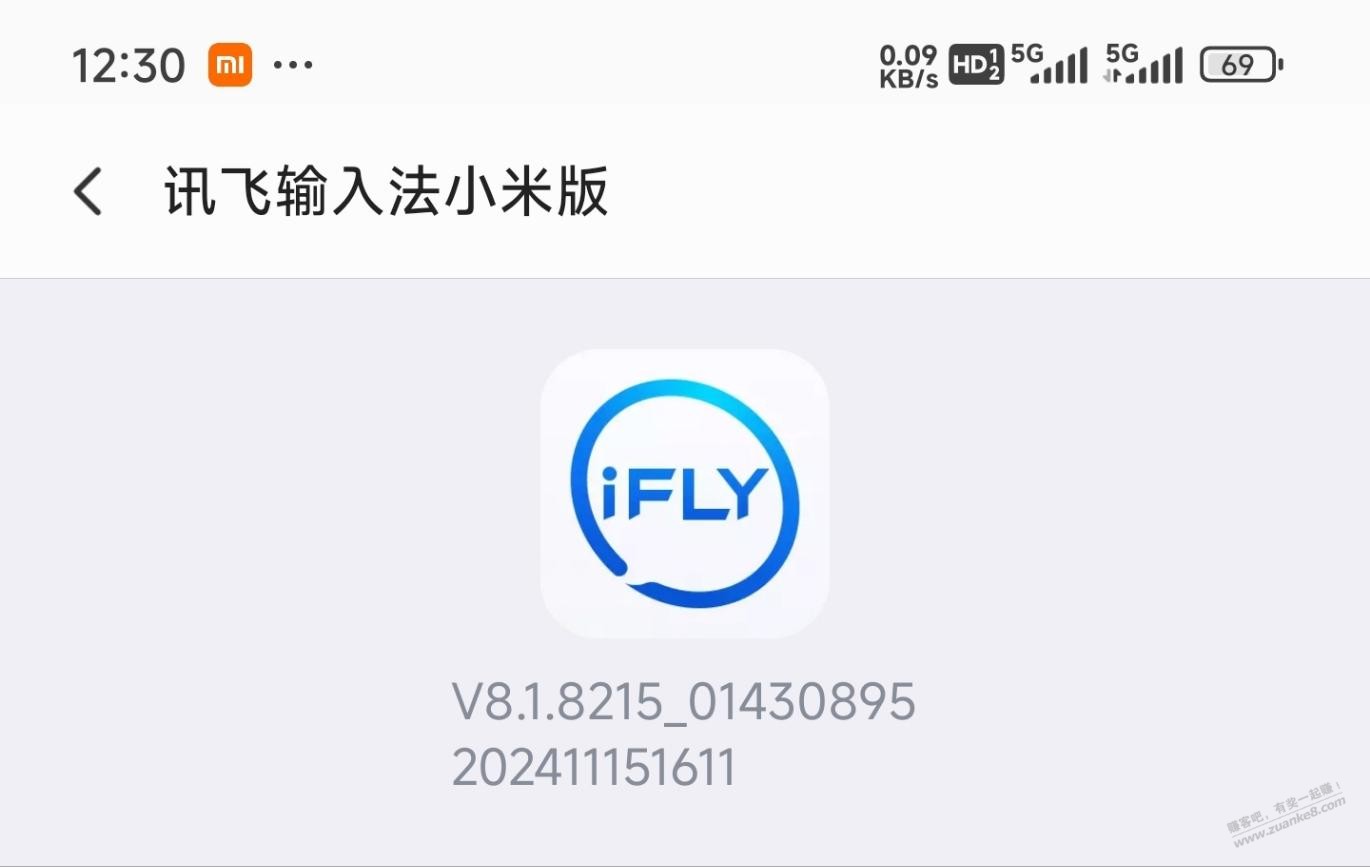
Task: Go back from 讯飞输入法小米版 page
Action: point(88,191)
